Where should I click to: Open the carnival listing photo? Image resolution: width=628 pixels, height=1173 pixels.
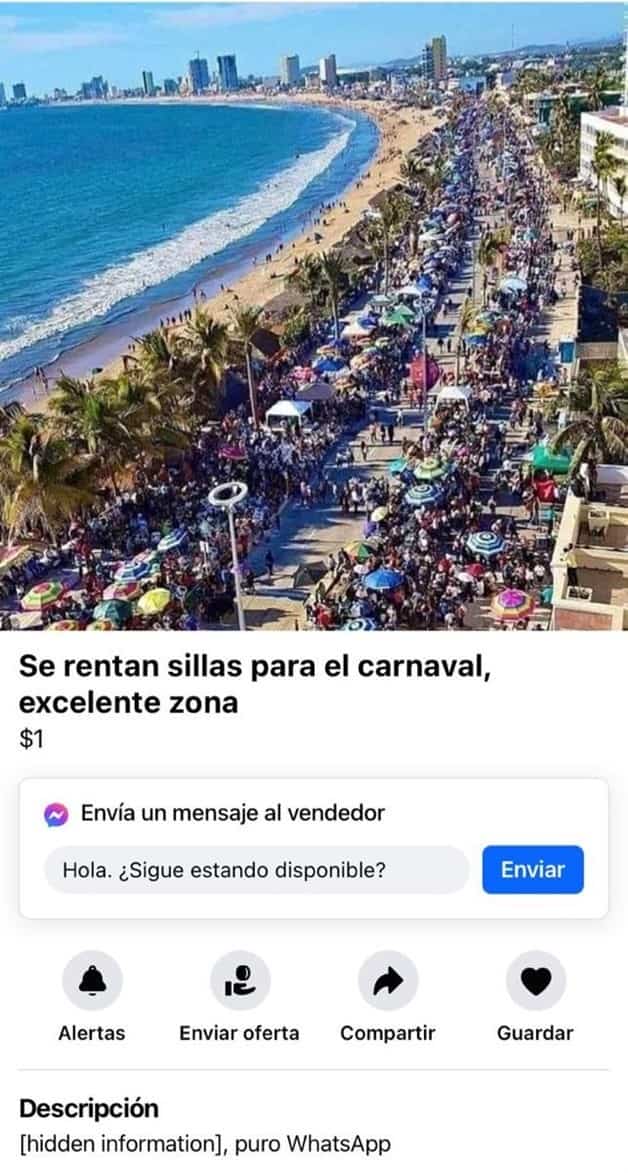tap(314, 315)
